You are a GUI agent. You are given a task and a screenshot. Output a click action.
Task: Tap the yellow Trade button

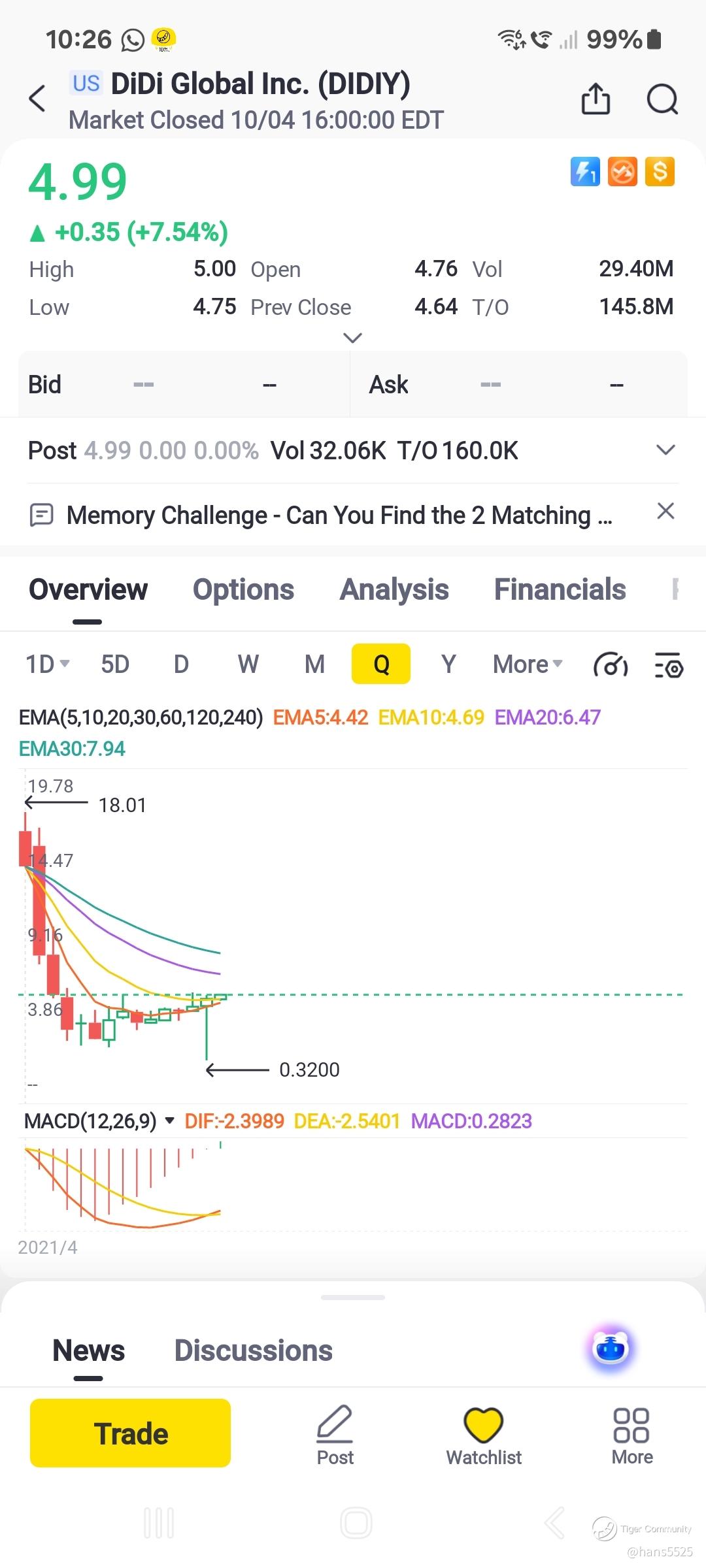pos(130,1433)
